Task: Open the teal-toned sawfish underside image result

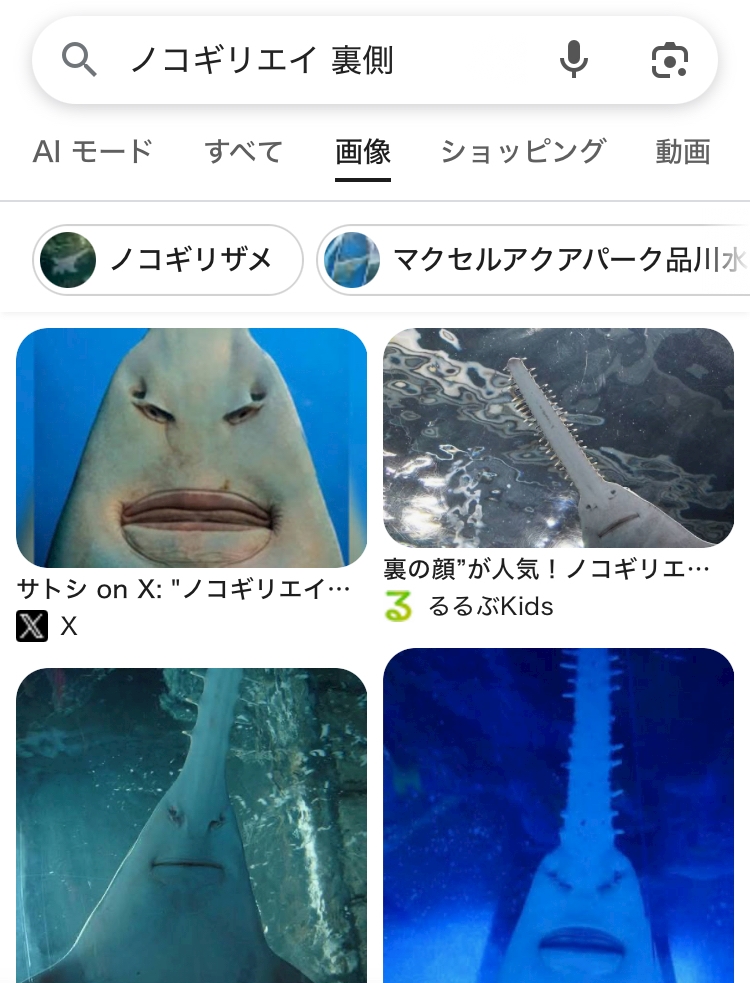Action: click(x=191, y=825)
